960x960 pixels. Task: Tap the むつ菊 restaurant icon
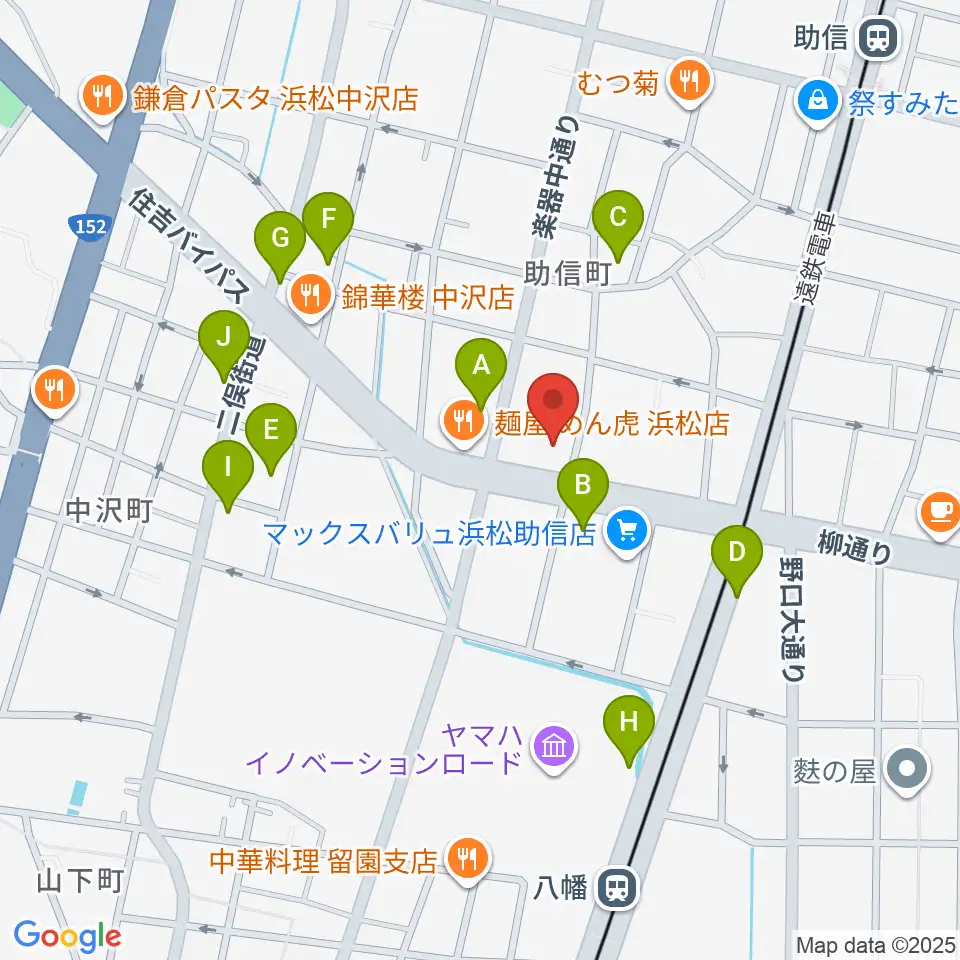689,81
